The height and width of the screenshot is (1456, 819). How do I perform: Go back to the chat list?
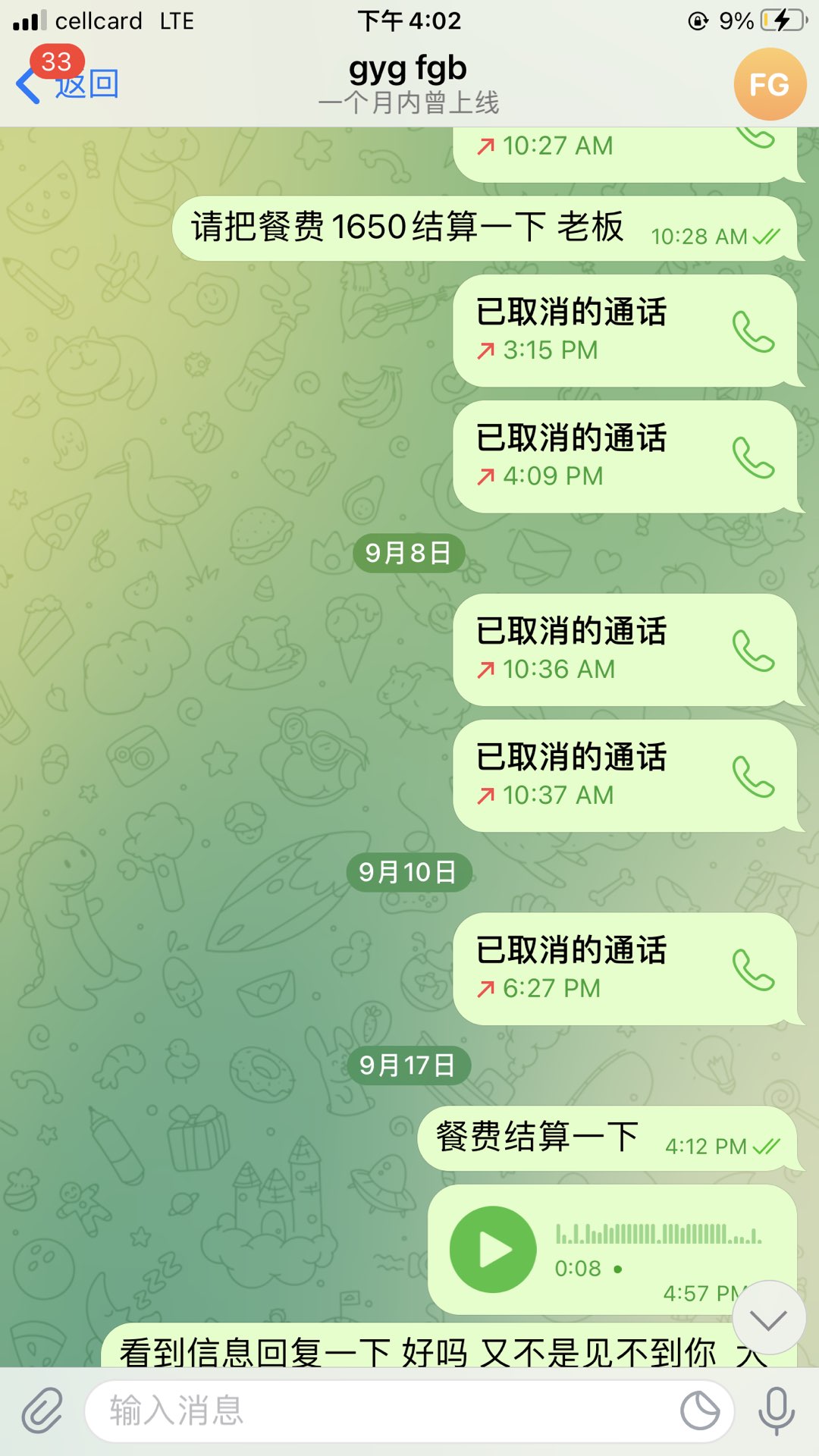click(67, 83)
